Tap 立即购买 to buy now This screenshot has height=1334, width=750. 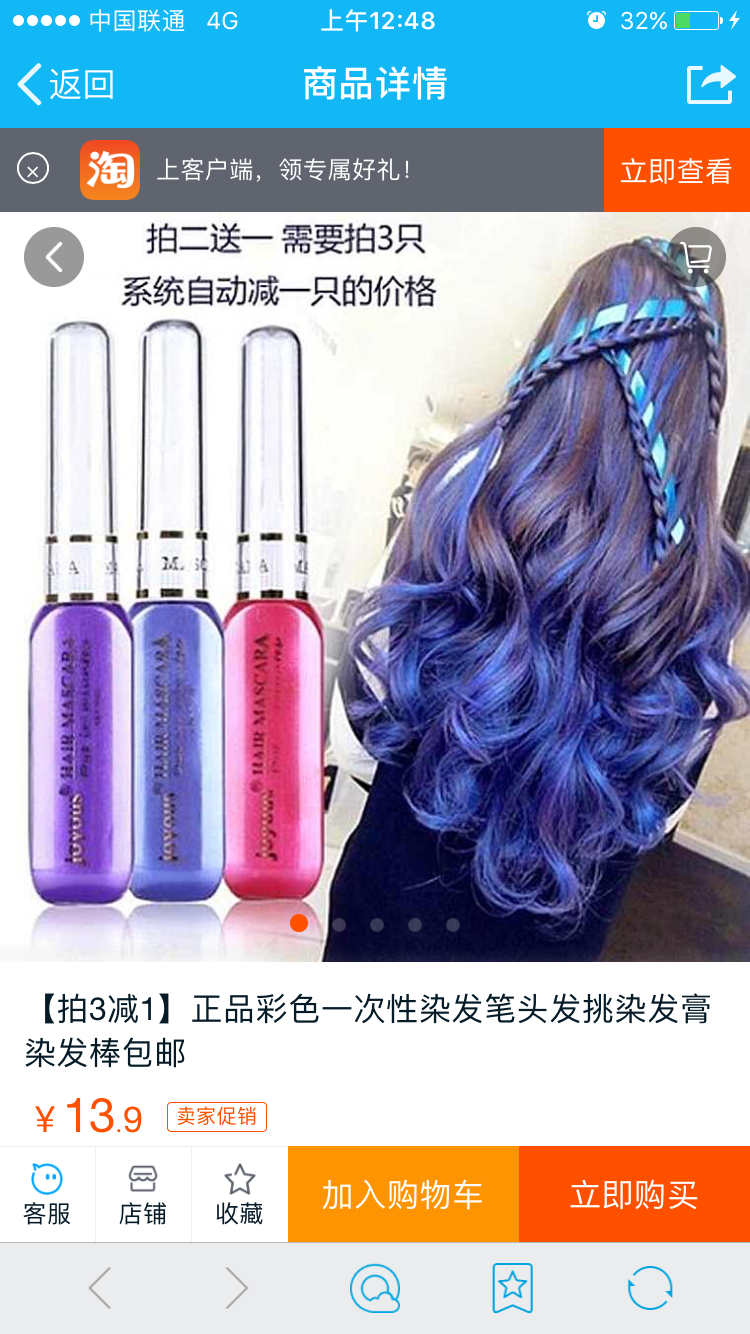pos(634,1195)
